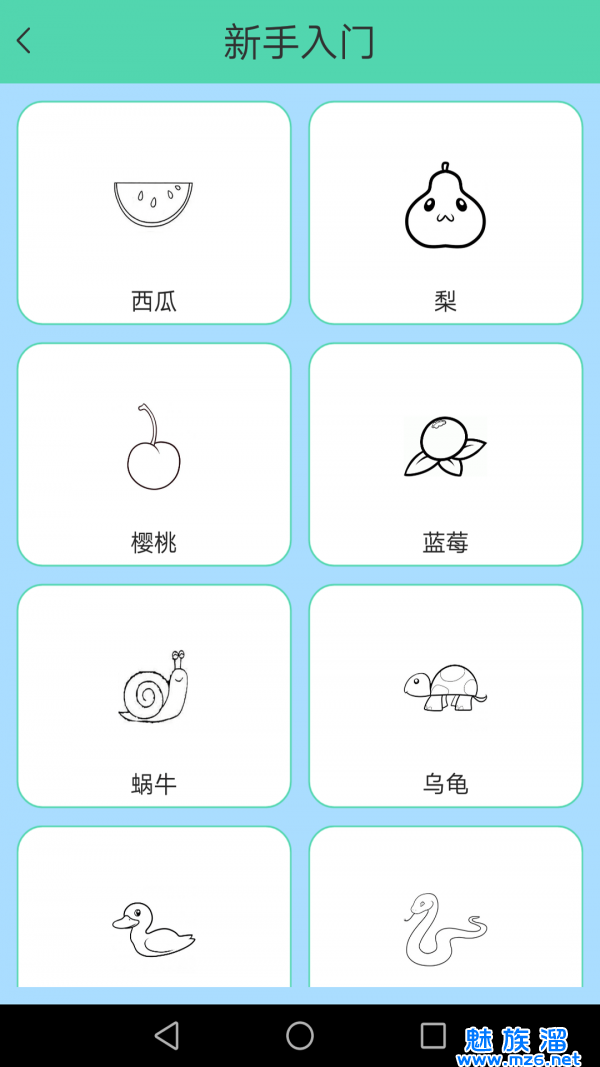
Task: Tap the system home button
Action: point(300,1035)
